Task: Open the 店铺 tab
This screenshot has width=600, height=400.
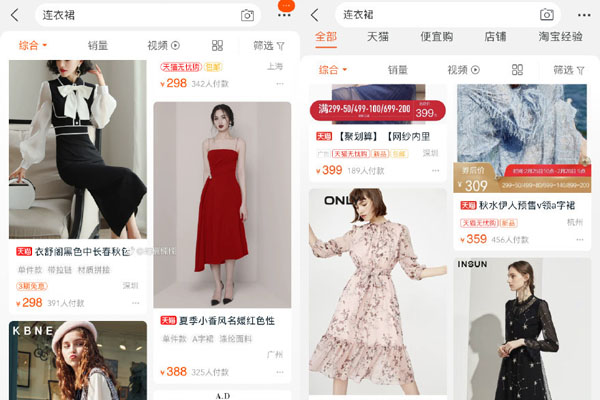Action: [495, 37]
